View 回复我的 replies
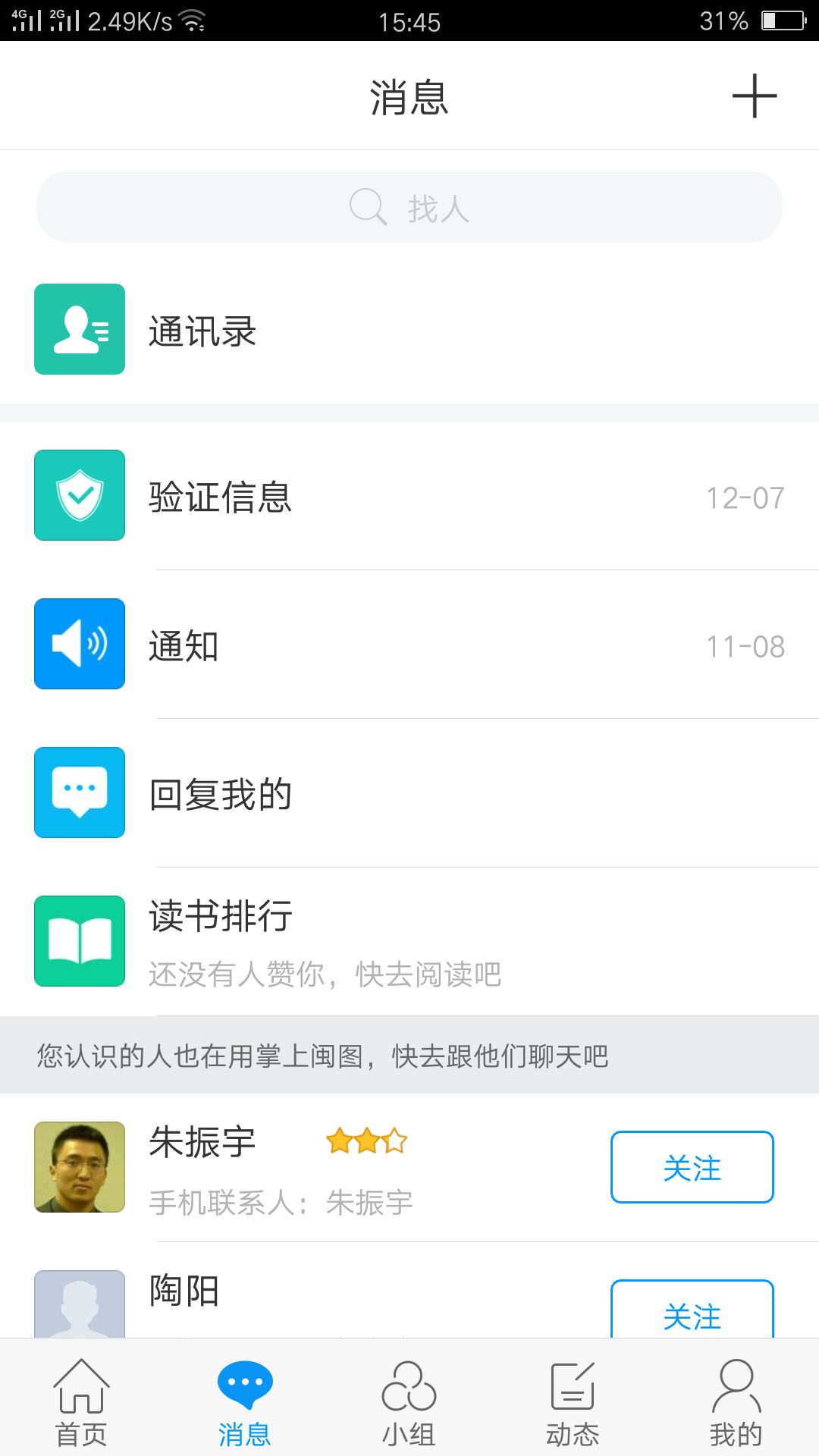 click(x=409, y=793)
